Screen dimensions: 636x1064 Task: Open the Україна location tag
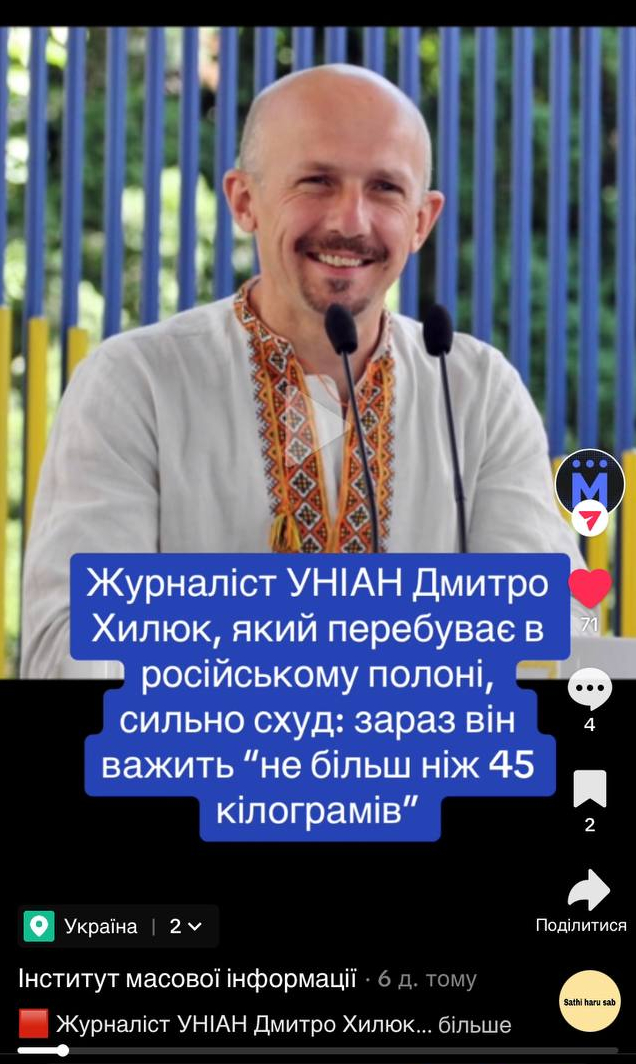[x=85, y=926]
